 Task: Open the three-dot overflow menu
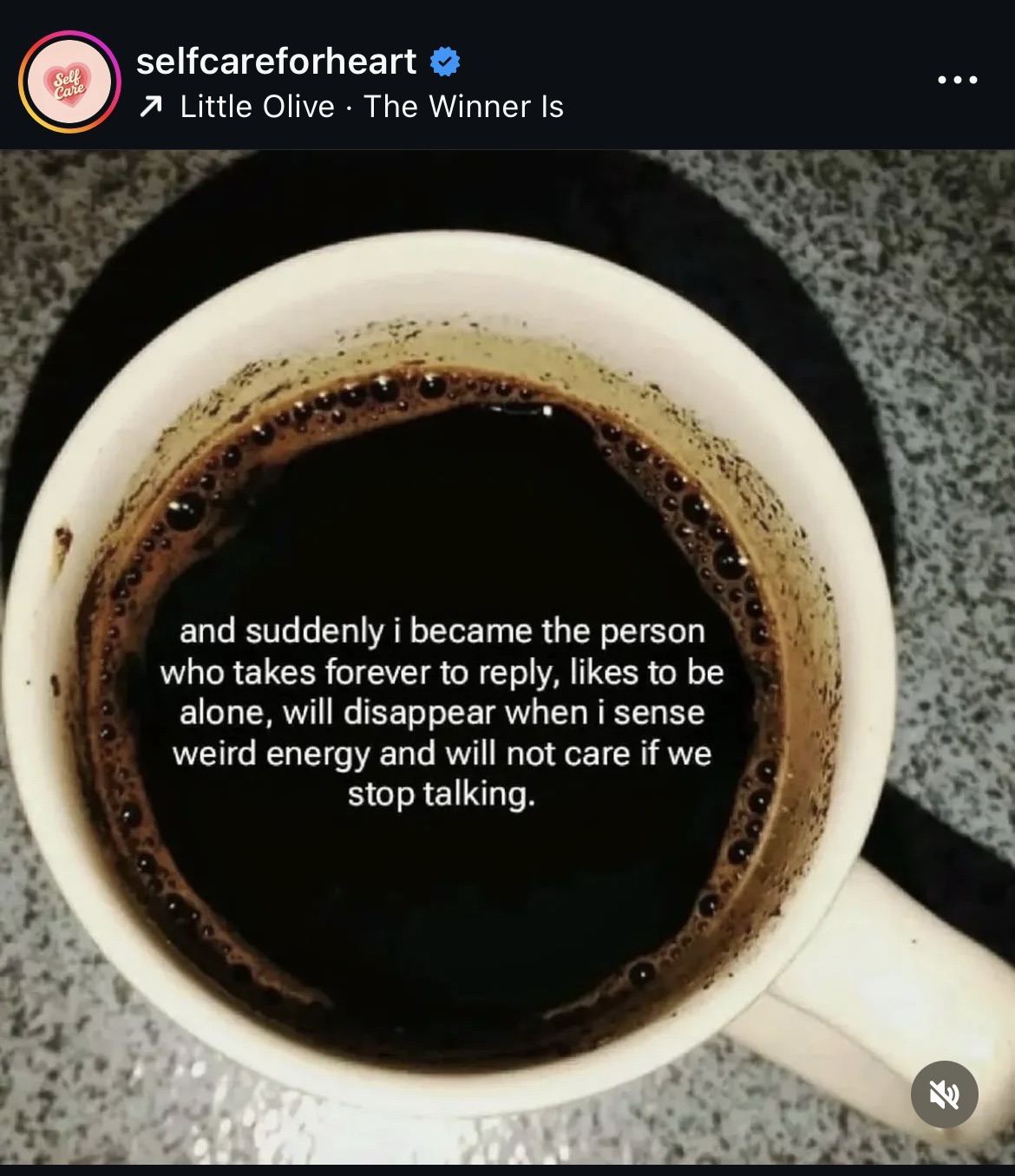(958, 80)
